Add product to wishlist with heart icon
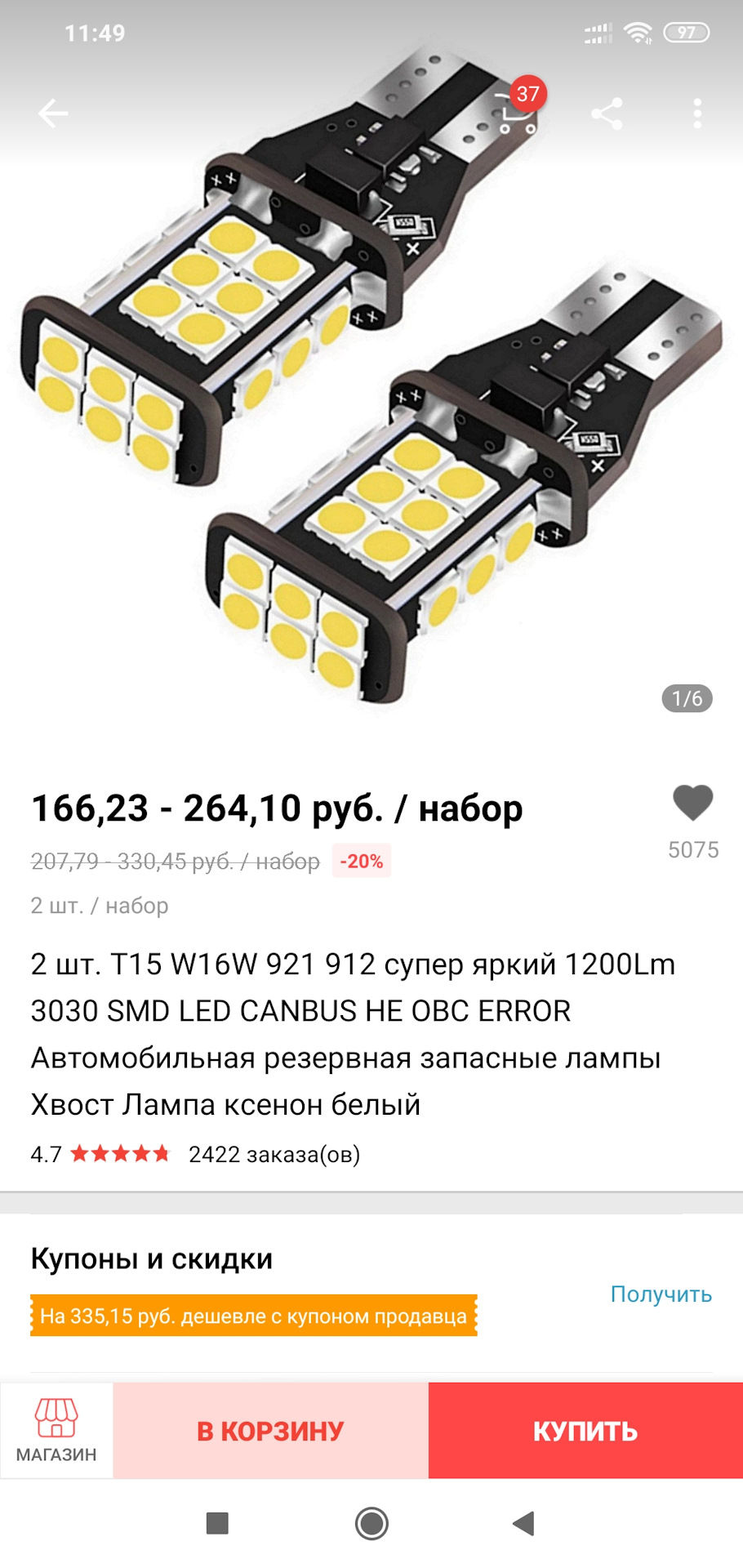This screenshot has height=1568, width=743. click(x=692, y=803)
